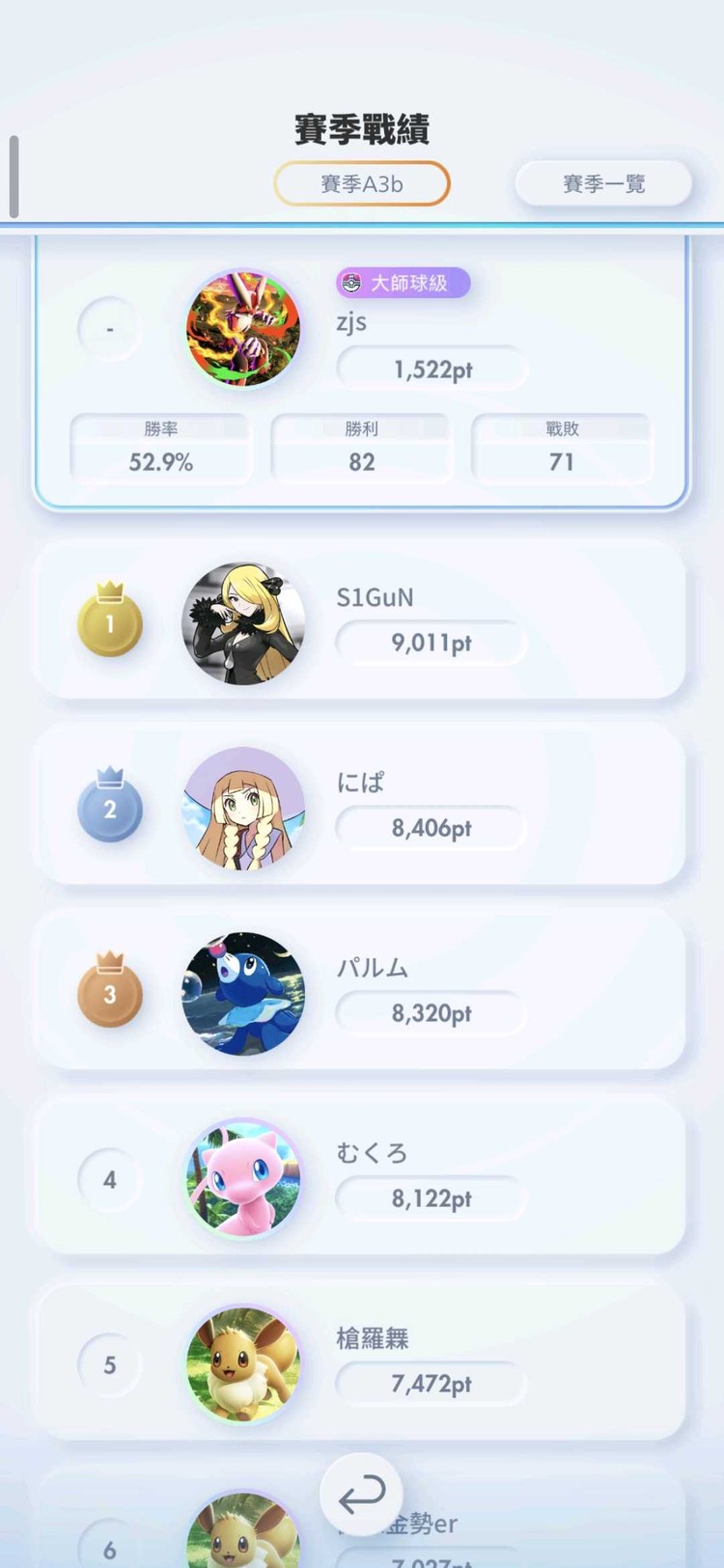This screenshot has height=1568, width=724.
Task: Open Cynthia avatar of player S1GuN
Action: [242, 622]
